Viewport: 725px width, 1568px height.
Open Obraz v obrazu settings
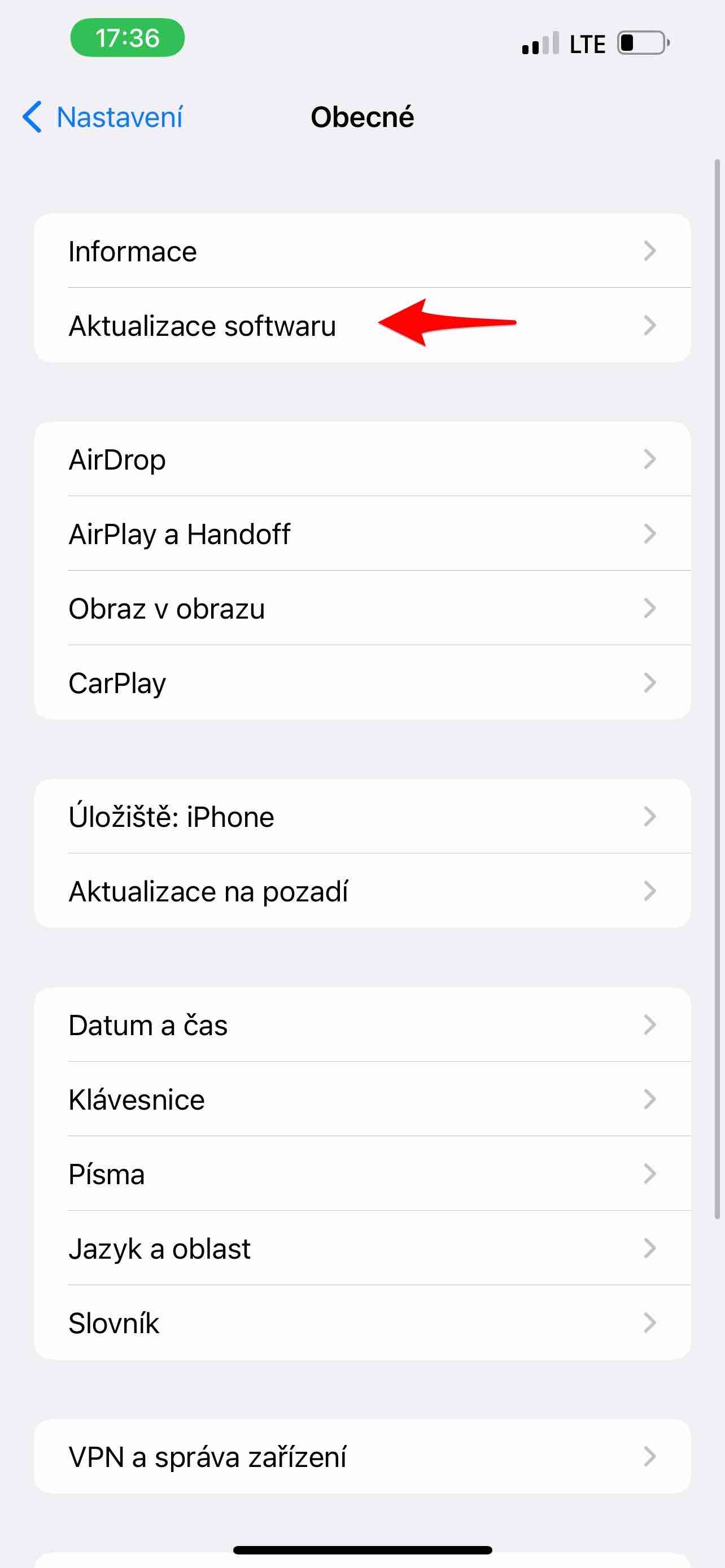362,608
